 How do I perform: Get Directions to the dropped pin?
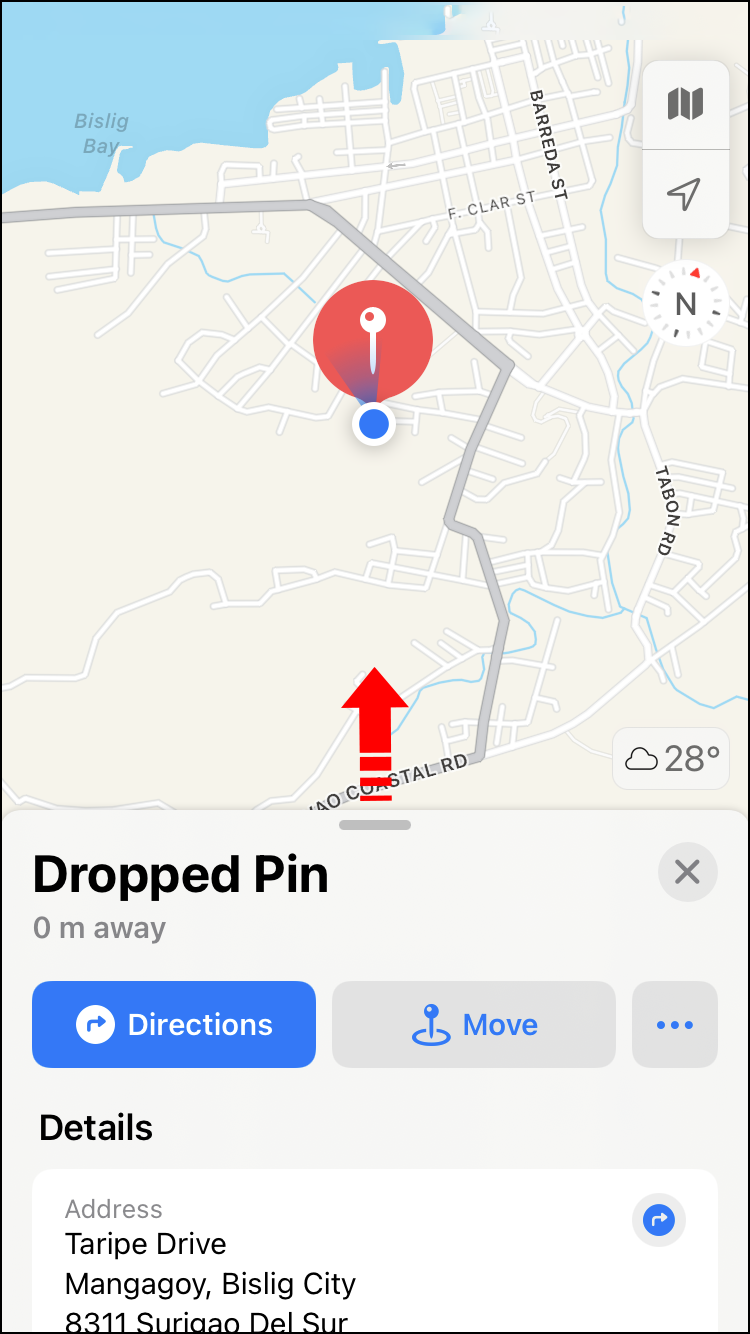(174, 1024)
